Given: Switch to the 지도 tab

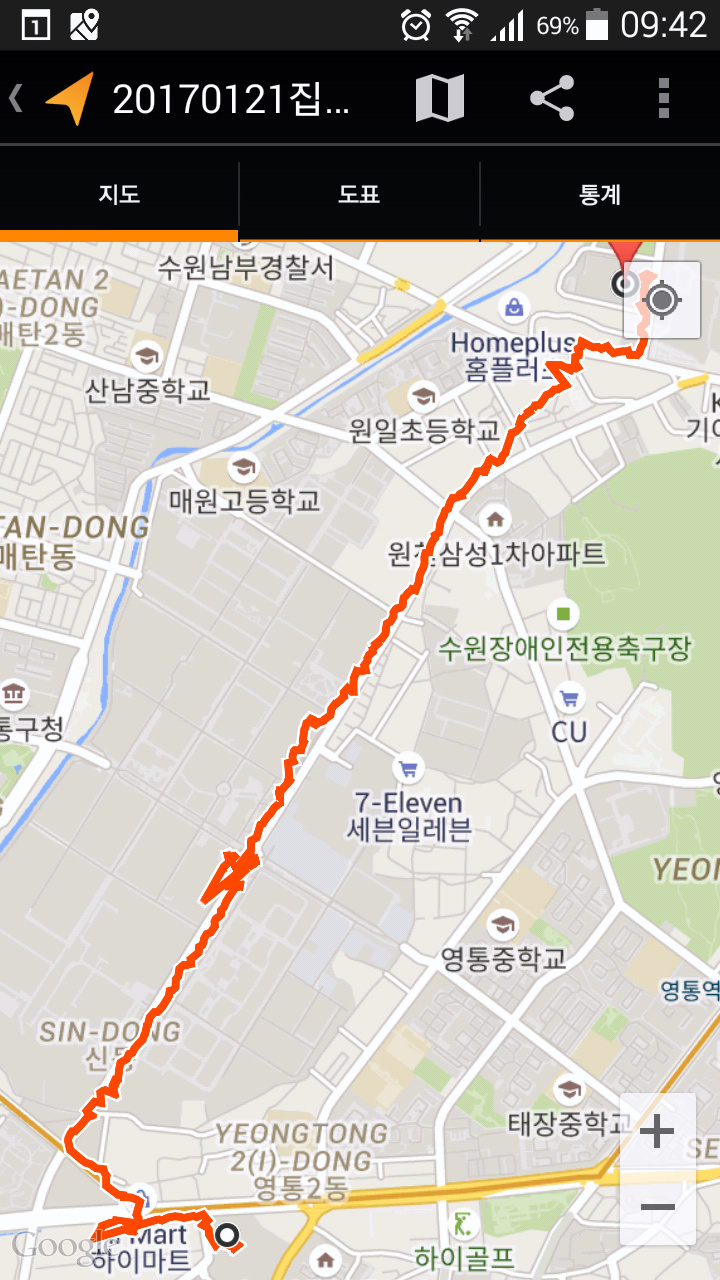Looking at the screenshot, I should click(x=119, y=194).
